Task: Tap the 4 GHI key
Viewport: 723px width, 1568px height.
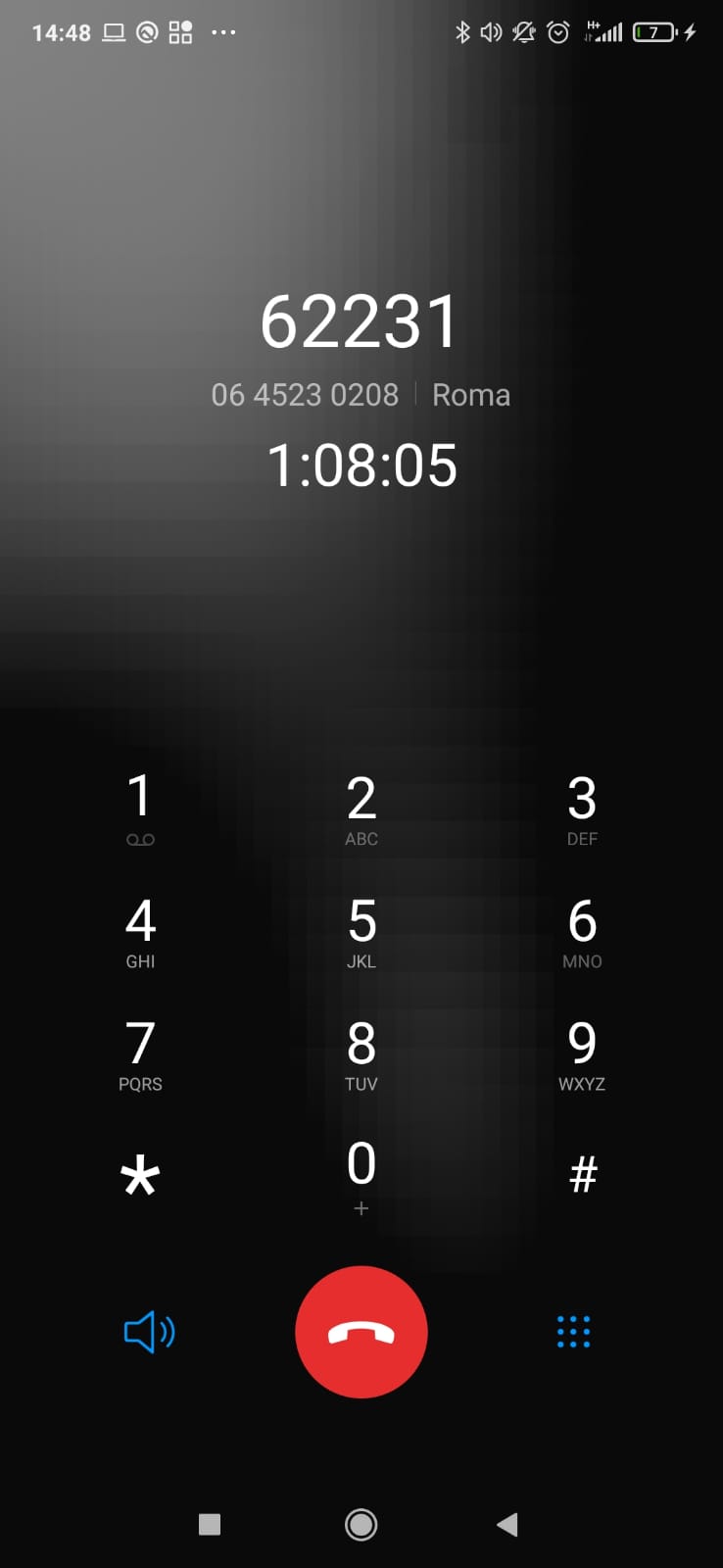Action: pyautogui.click(x=140, y=932)
